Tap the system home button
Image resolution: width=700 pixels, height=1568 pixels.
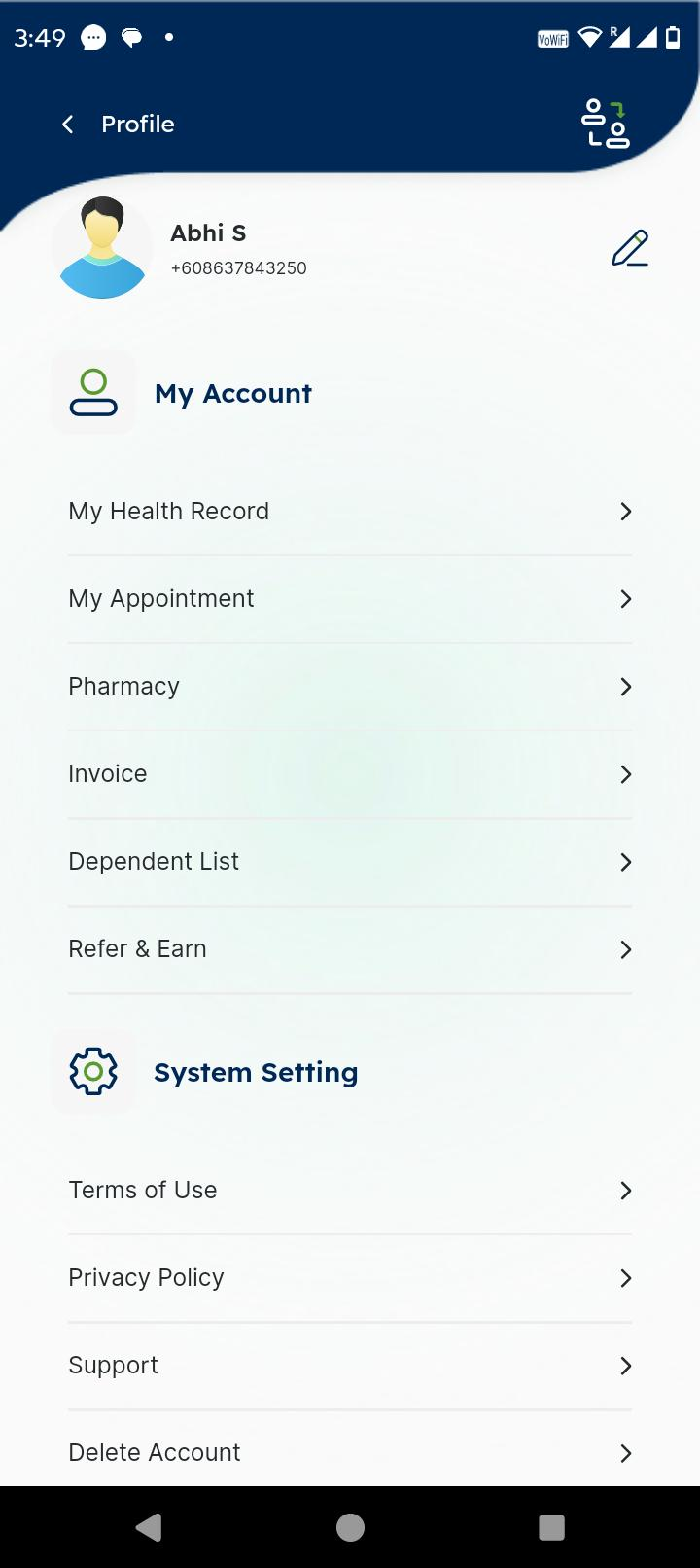pos(350,1528)
